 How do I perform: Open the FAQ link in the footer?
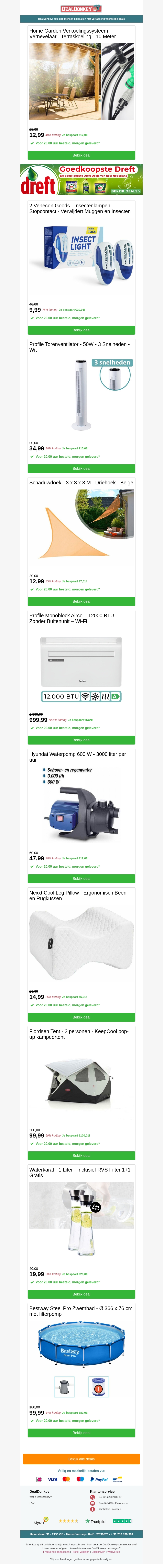pyautogui.click(x=32, y=1503)
